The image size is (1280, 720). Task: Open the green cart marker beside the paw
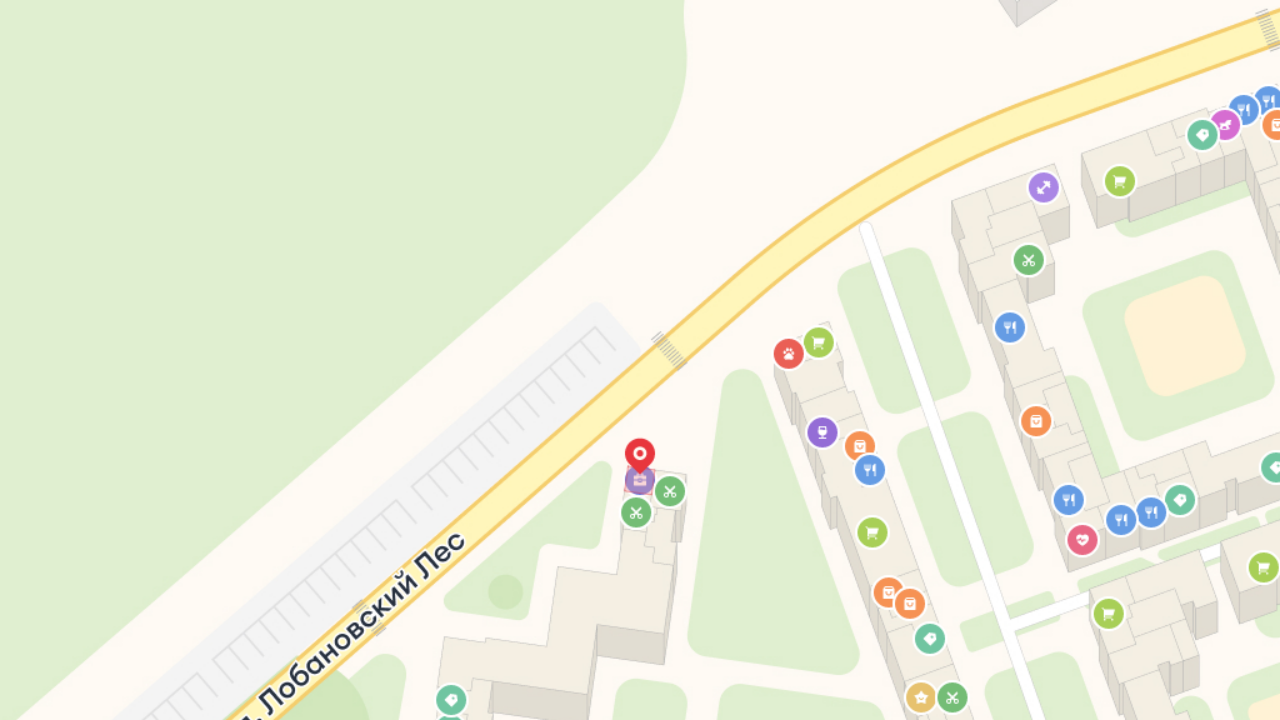click(x=818, y=342)
